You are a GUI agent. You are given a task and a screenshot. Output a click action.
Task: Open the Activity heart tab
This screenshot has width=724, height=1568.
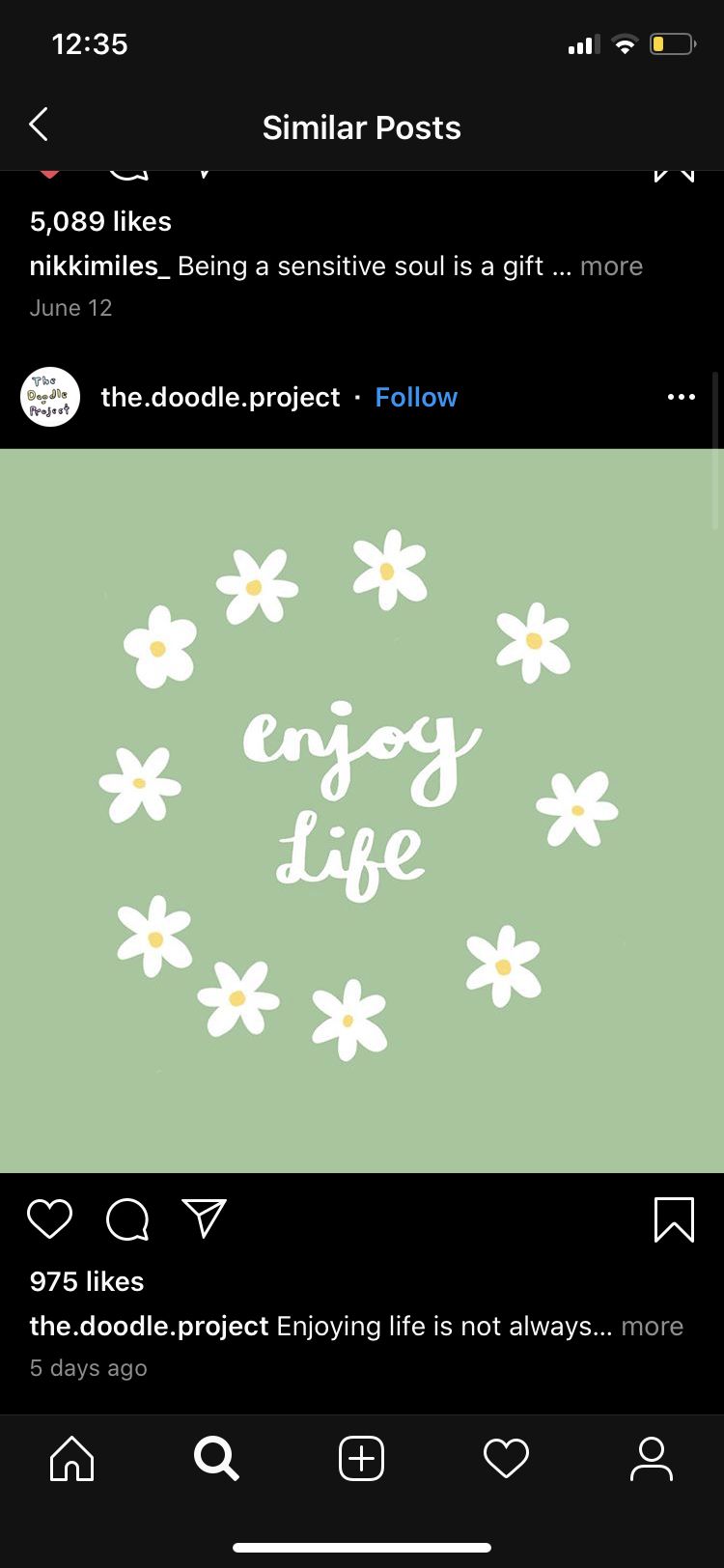[507, 1458]
